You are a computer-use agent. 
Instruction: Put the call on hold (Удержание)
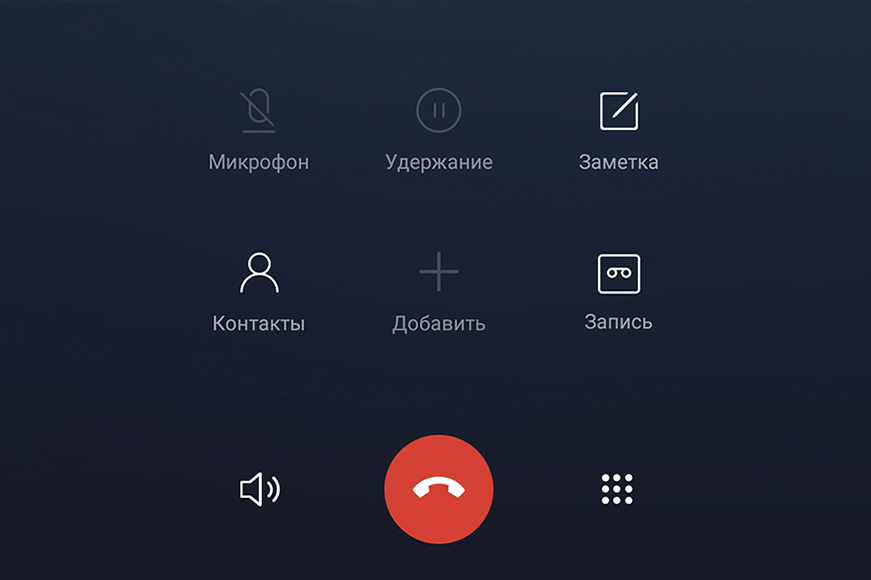pyautogui.click(x=438, y=111)
